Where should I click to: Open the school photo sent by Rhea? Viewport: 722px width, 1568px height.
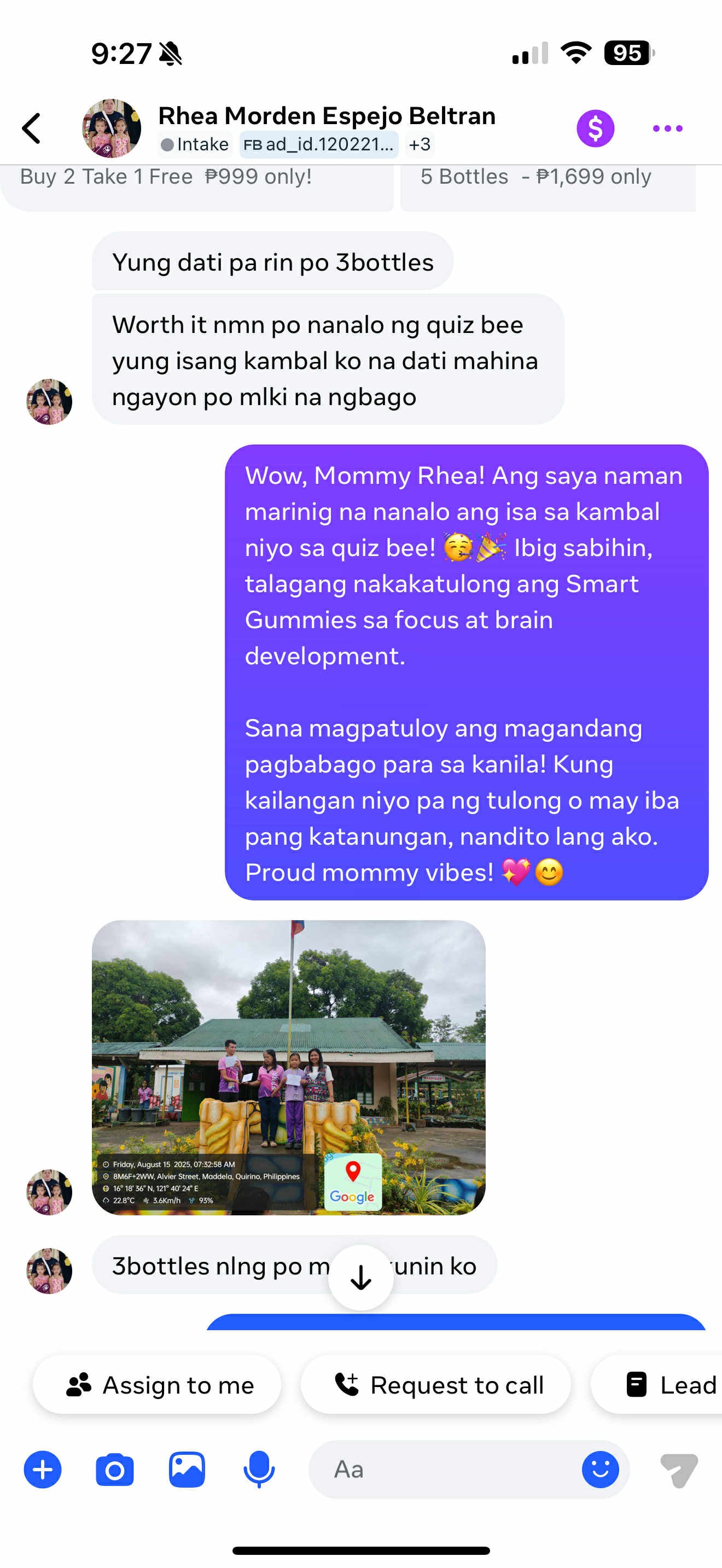(x=289, y=1067)
